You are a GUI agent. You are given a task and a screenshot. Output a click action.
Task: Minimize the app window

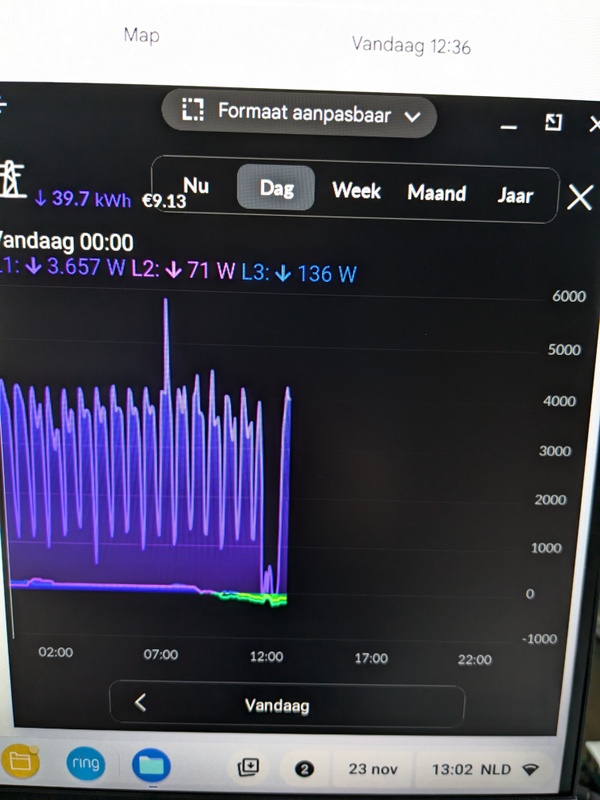coord(509,126)
